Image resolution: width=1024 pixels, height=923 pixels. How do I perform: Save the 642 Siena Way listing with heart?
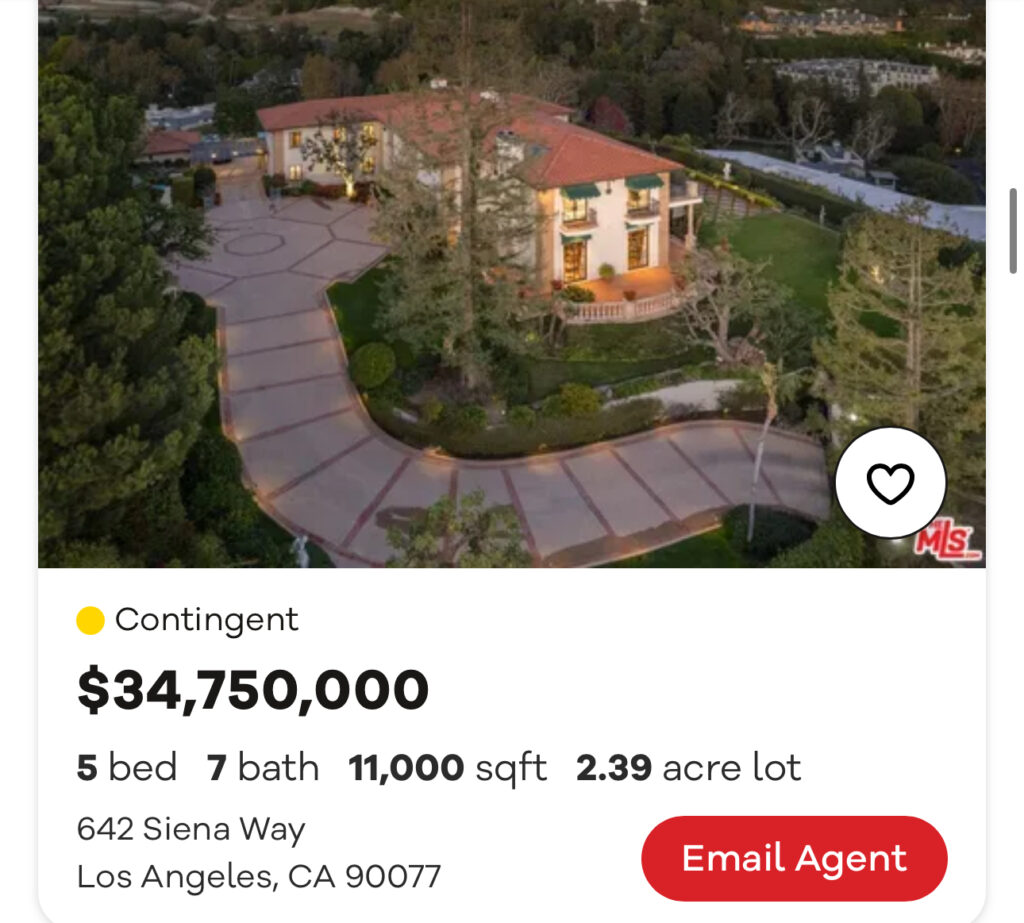click(x=890, y=483)
